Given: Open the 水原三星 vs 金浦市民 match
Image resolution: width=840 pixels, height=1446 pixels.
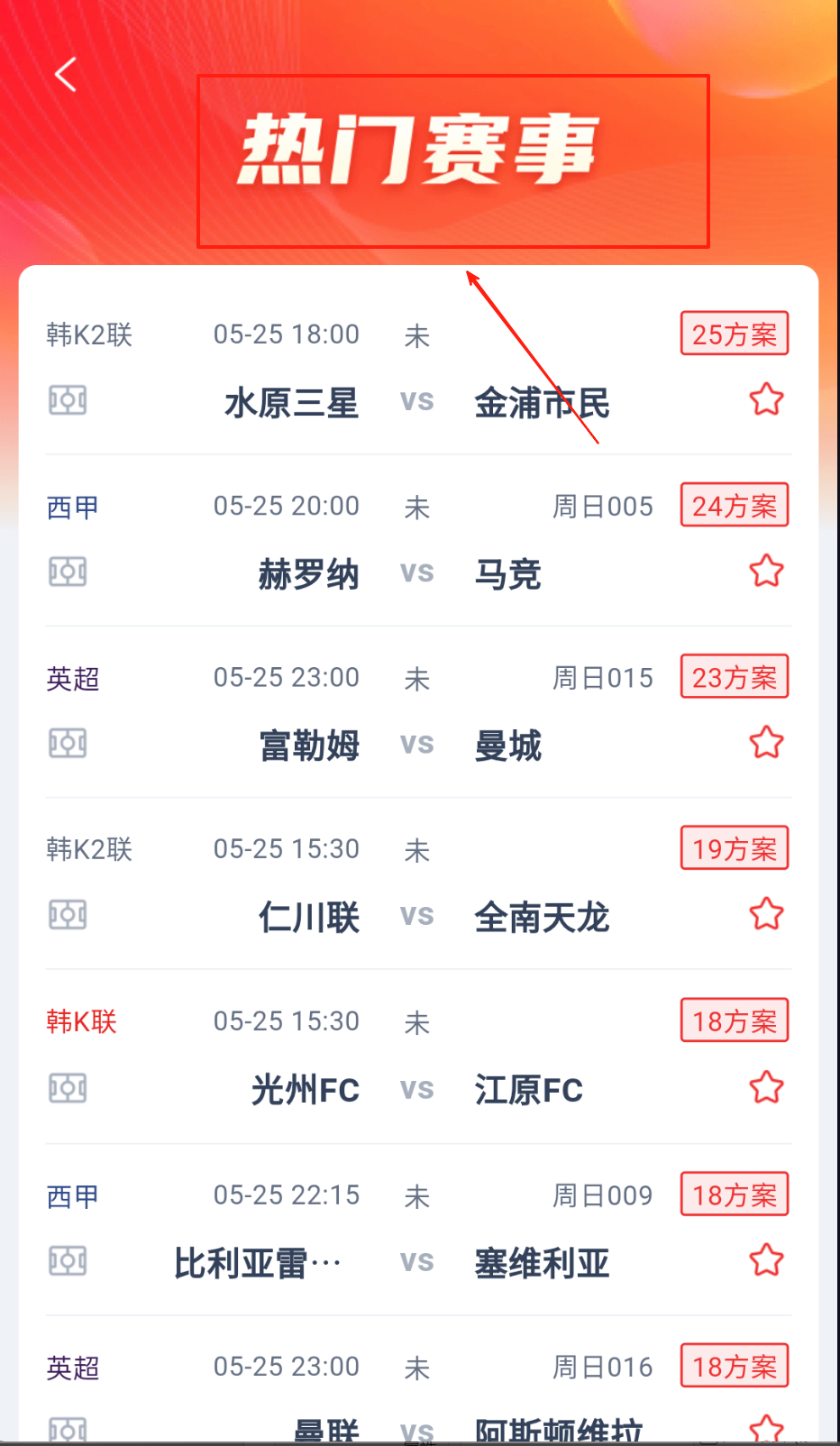Looking at the screenshot, I should pos(416,402).
